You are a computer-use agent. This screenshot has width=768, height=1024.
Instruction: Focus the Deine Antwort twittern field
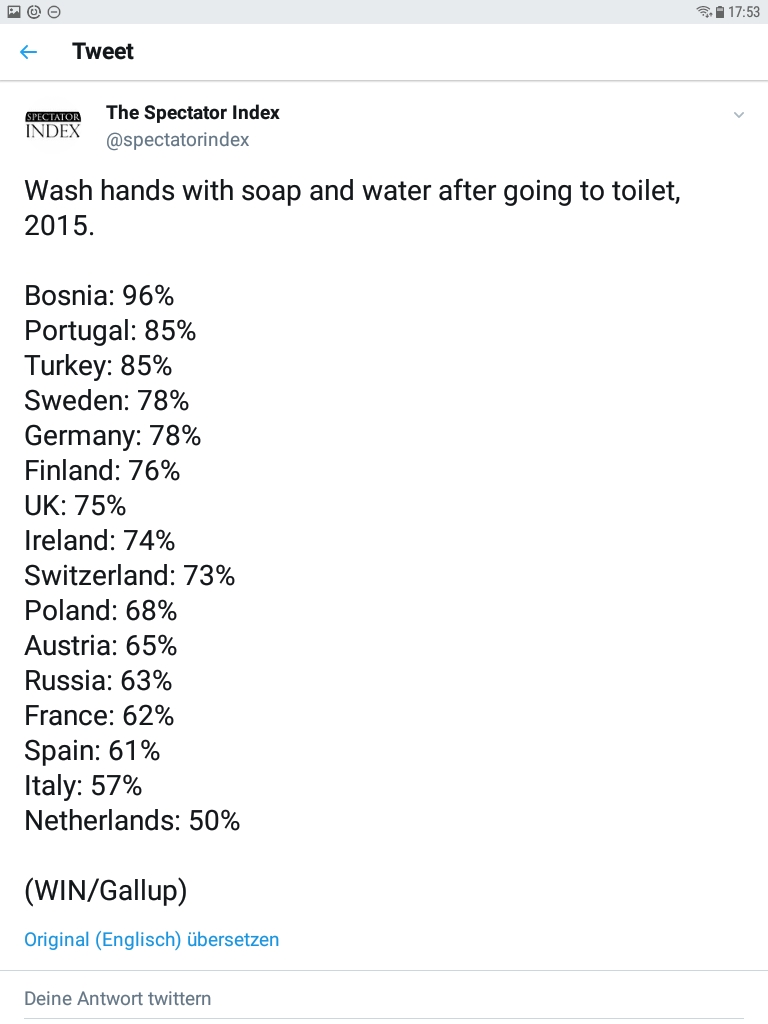pyautogui.click(x=384, y=998)
